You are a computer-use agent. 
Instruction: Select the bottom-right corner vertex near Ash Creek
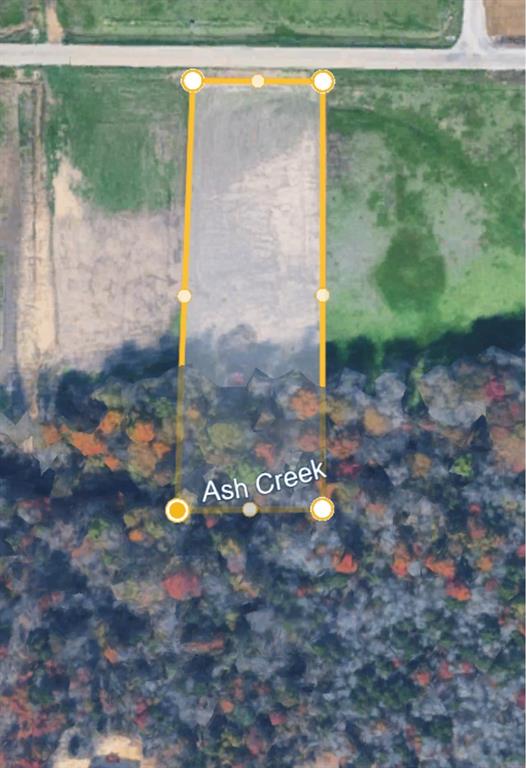[x=322, y=509]
